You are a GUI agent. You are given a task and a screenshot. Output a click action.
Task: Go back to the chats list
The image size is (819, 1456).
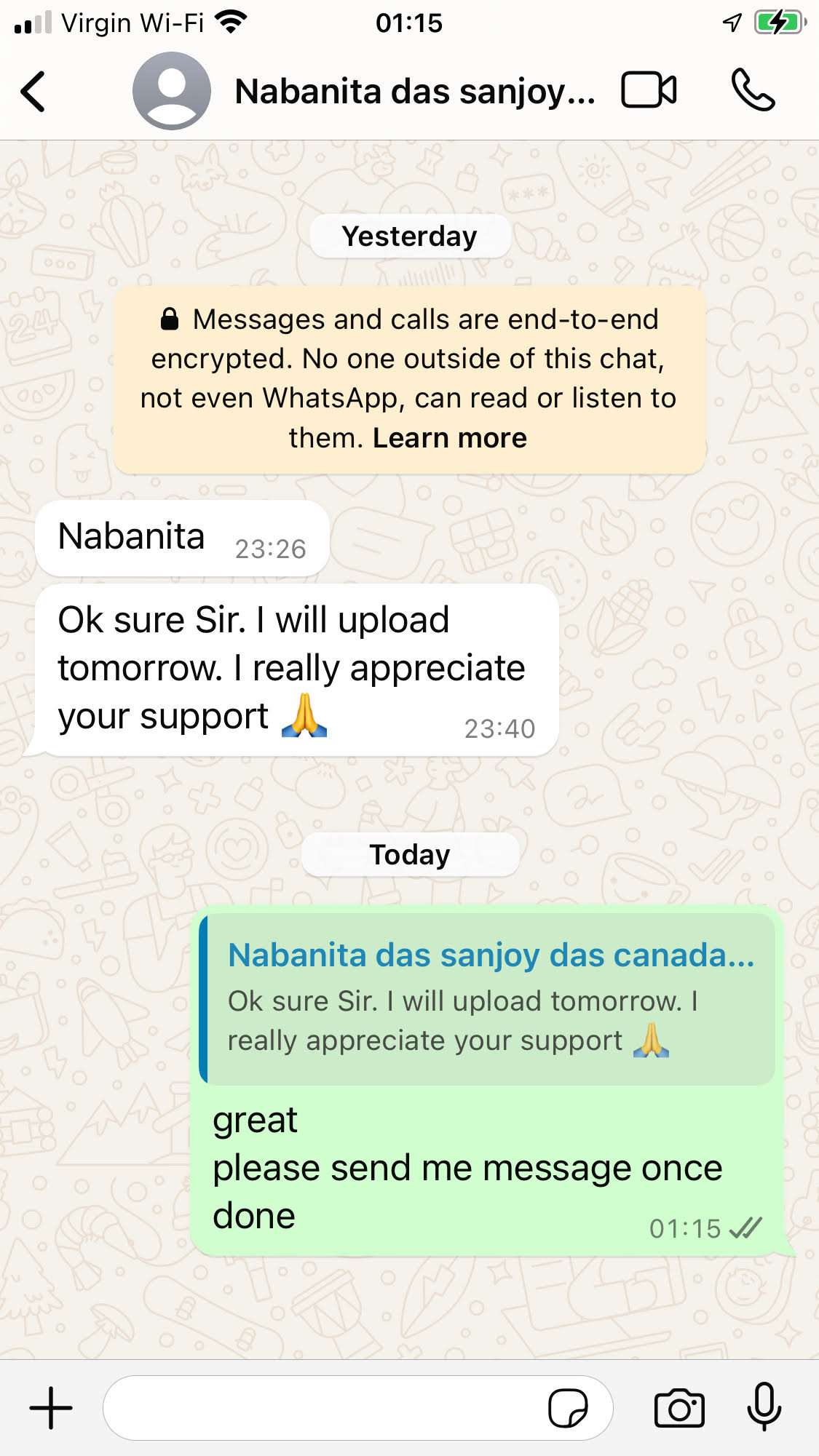[33, 92]
